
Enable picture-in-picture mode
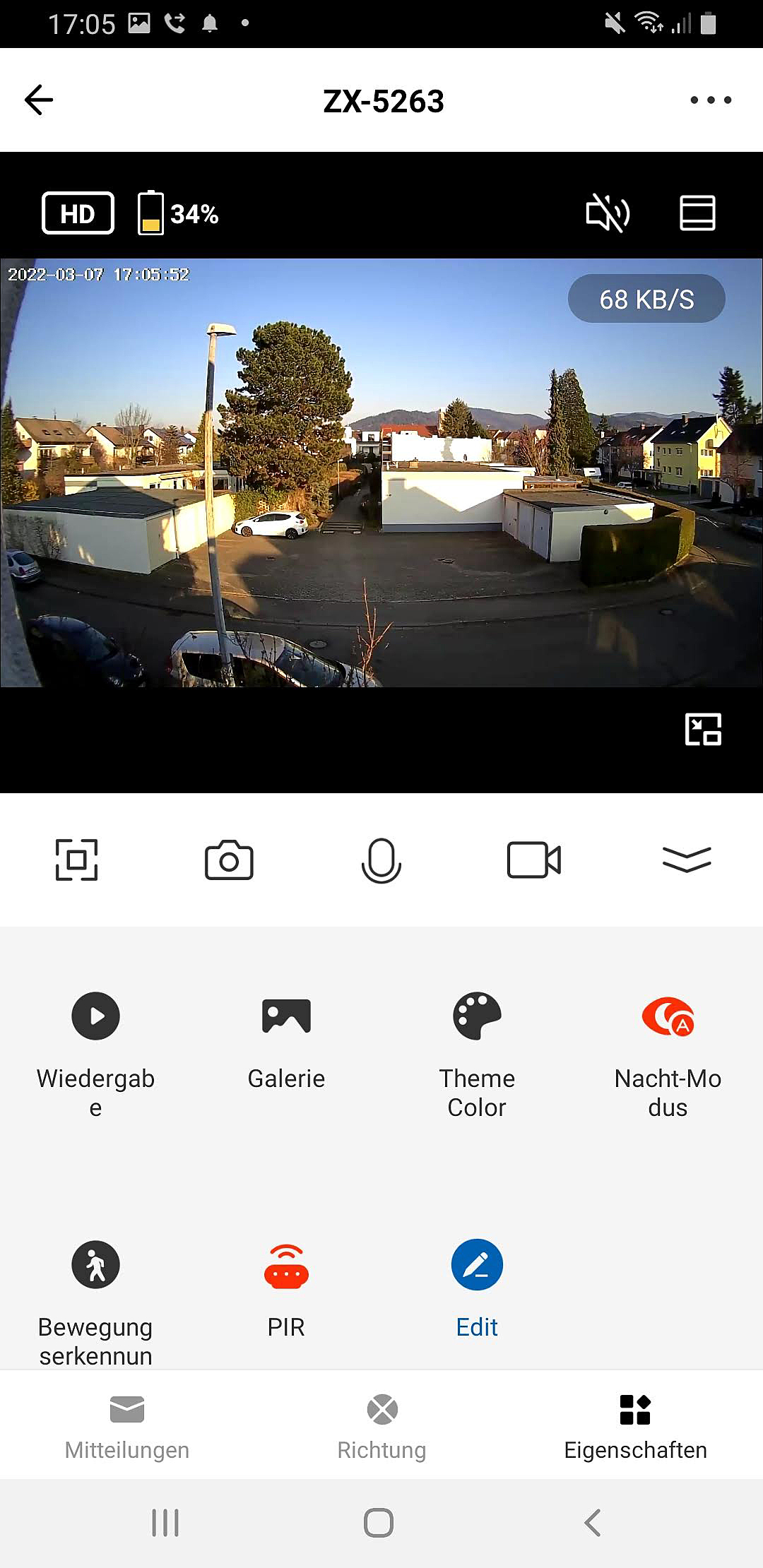pos(703,729)
